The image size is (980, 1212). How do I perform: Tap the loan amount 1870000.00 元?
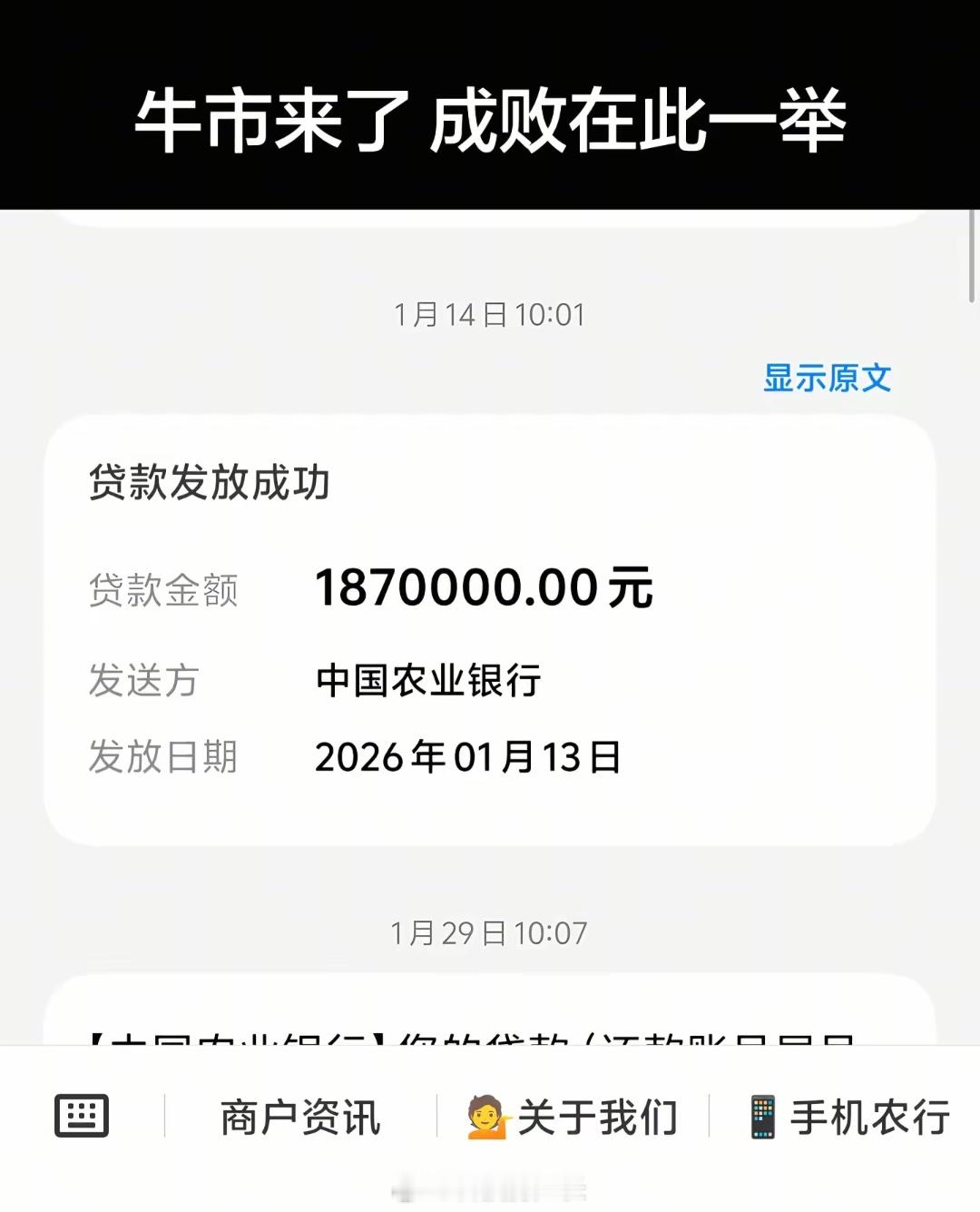point(484,588)
